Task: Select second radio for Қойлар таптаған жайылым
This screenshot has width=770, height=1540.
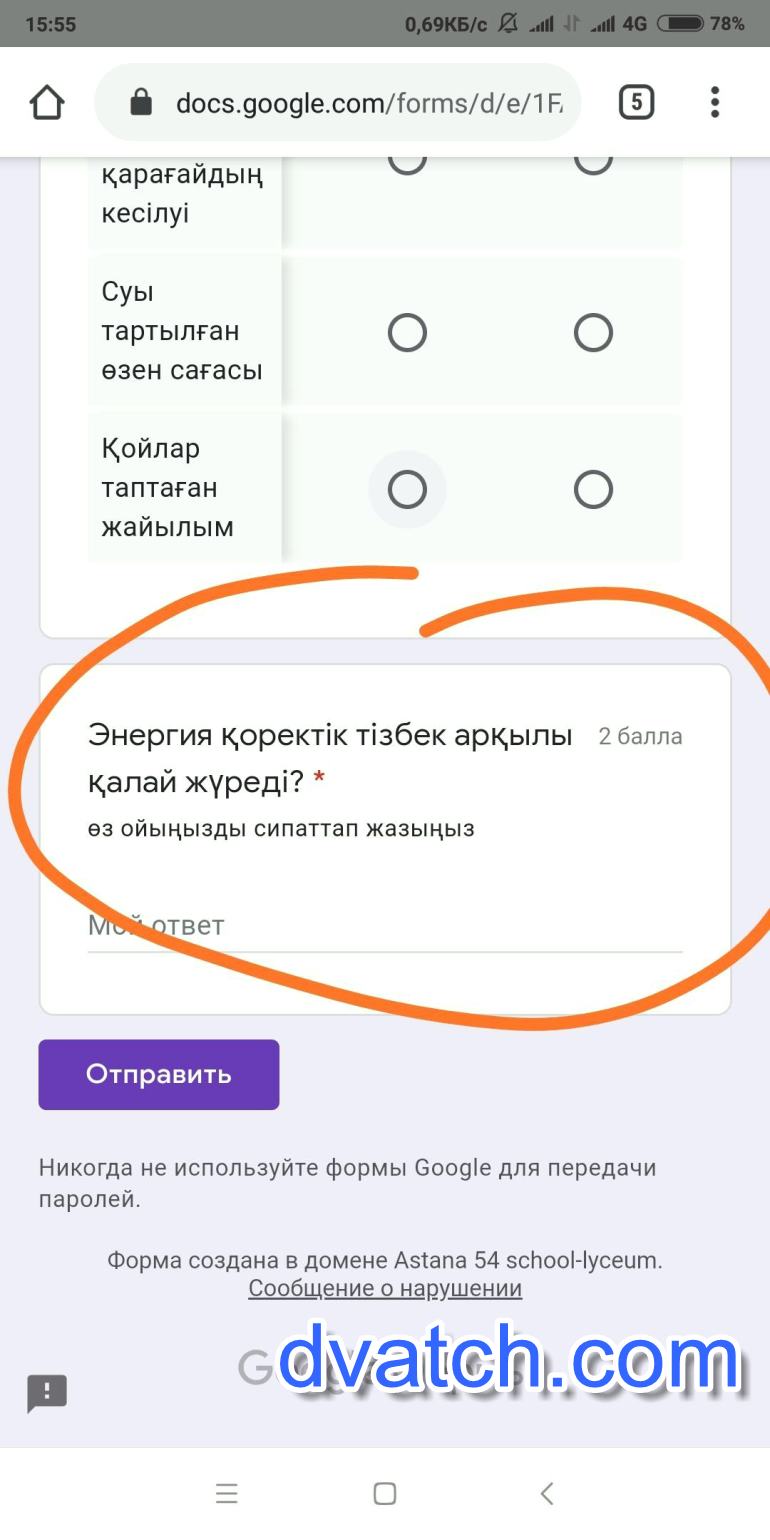Action: click(593, 489)
